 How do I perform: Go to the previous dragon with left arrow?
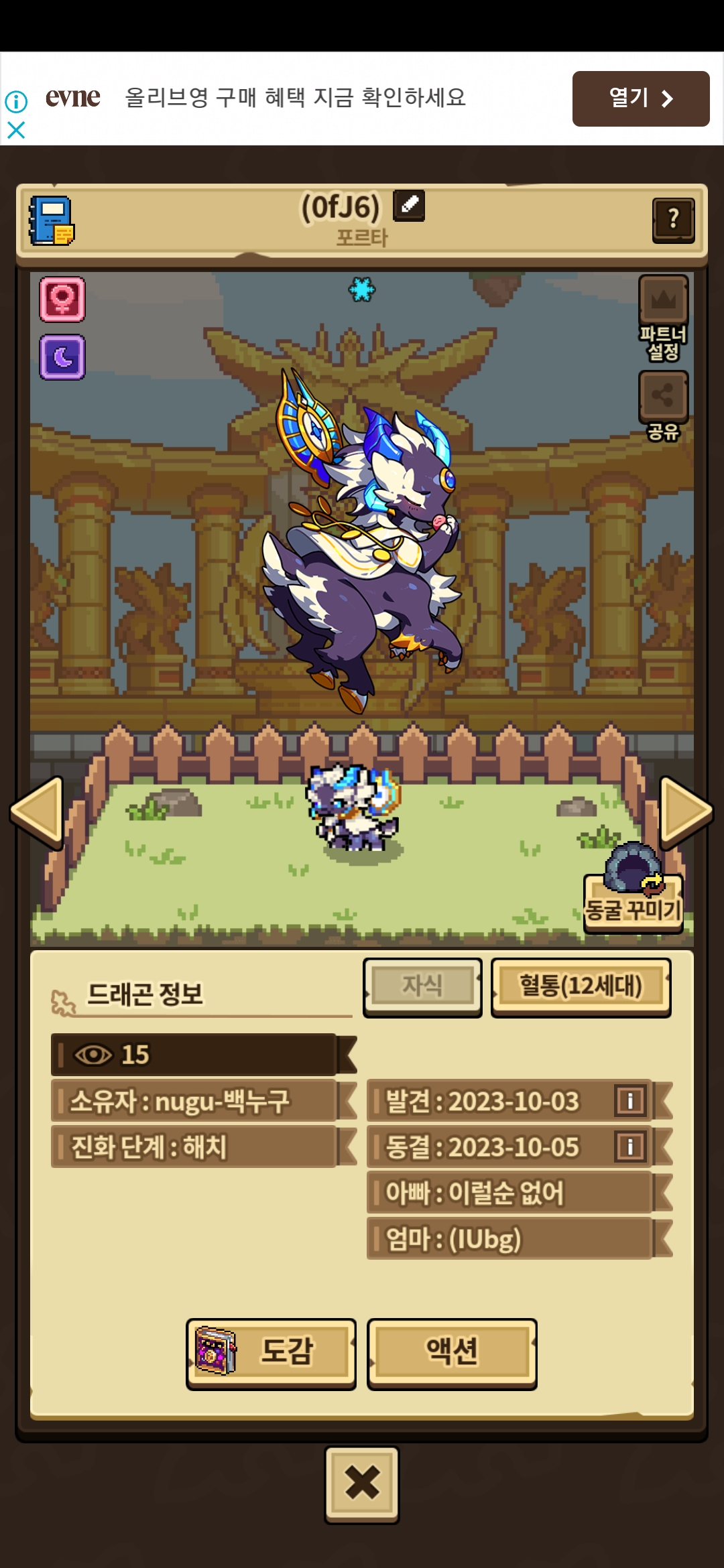pos(37,812)
